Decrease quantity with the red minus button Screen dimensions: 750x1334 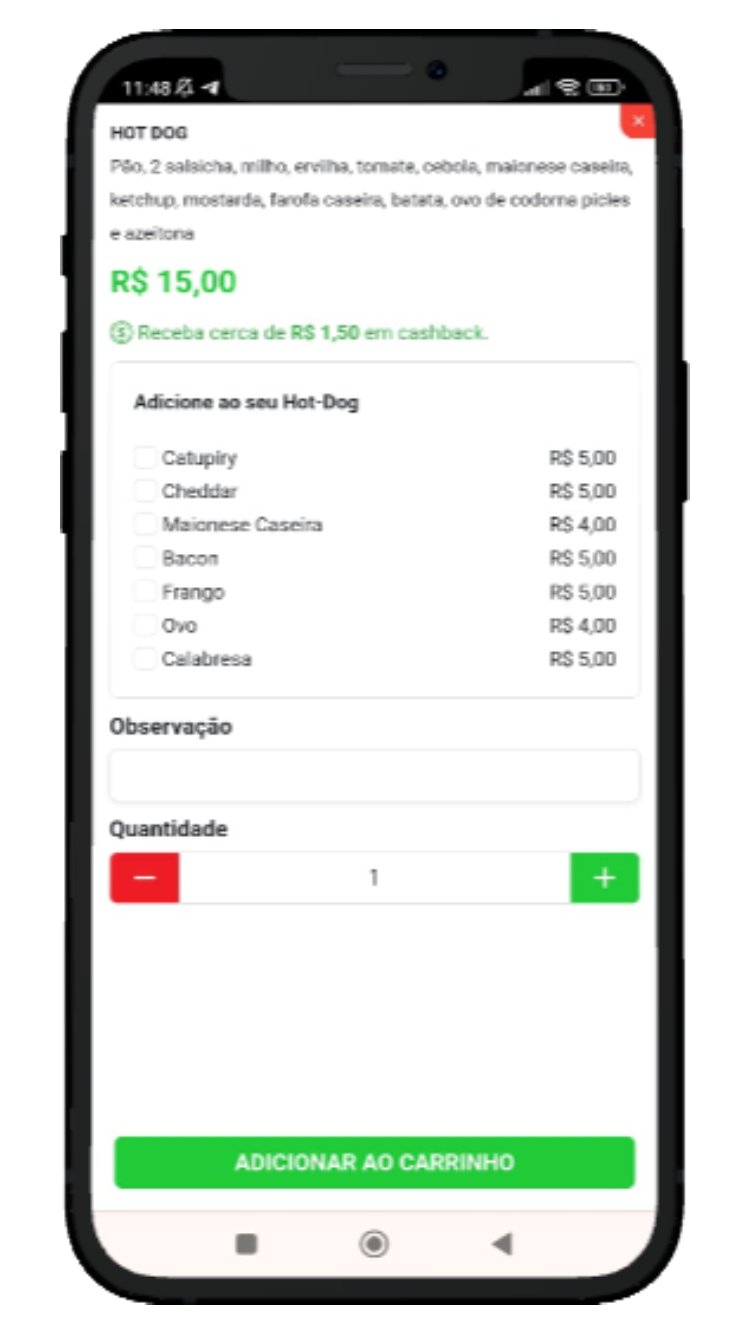(x=145, y=878)
